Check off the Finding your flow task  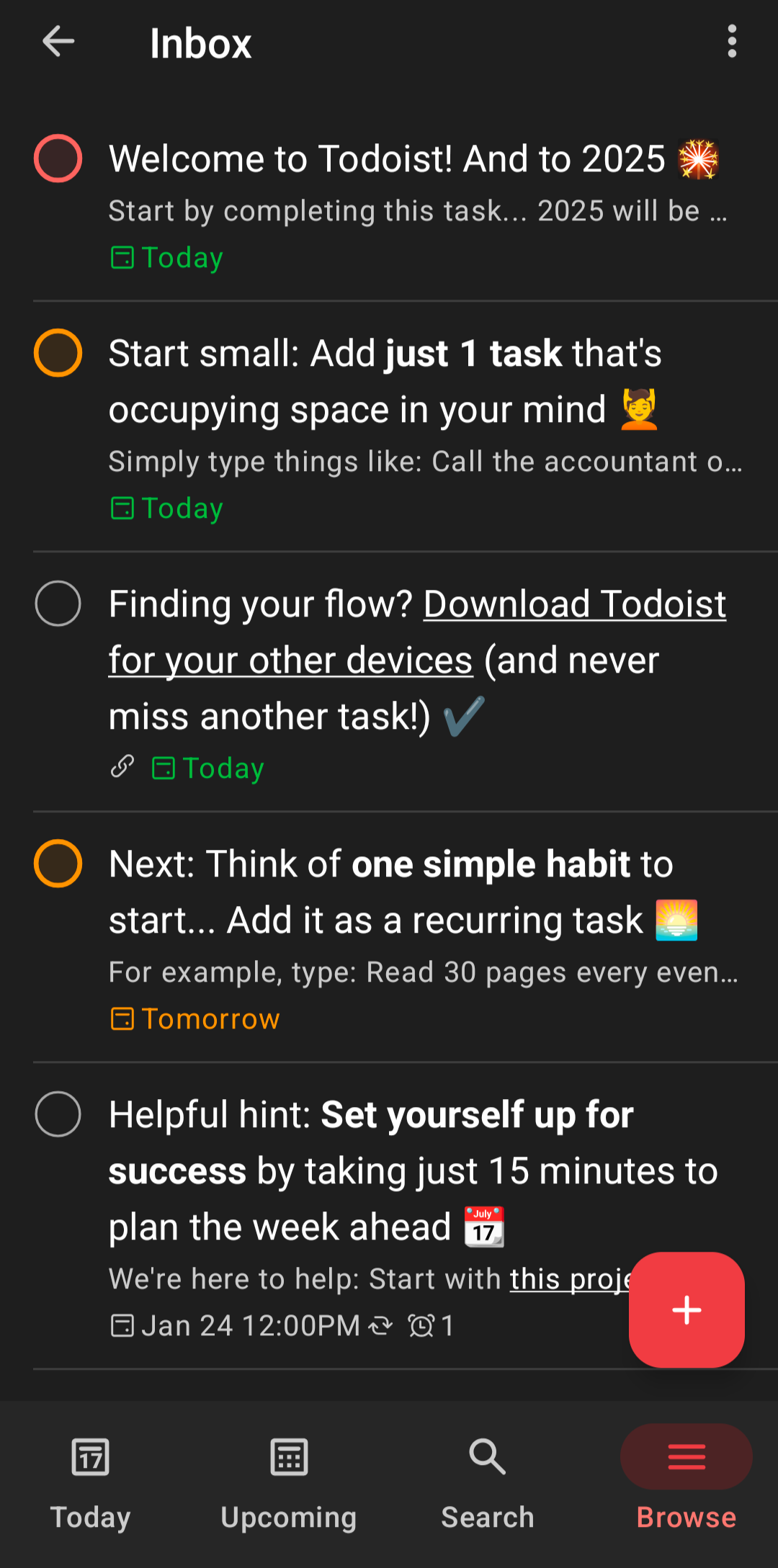(x=58, y=604)
